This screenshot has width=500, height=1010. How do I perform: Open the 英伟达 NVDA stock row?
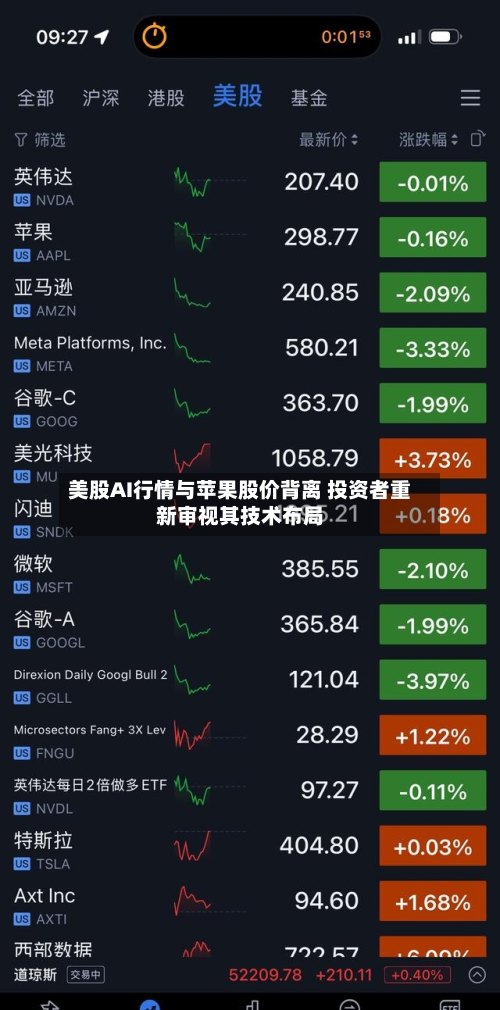[x=250, y=184]
